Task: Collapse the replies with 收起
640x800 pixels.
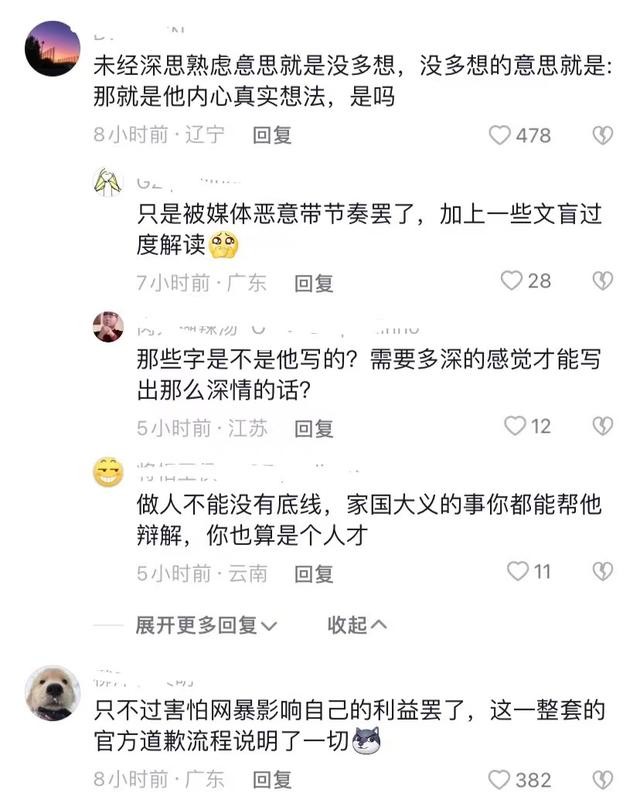Action: click(x=357, y=625)
